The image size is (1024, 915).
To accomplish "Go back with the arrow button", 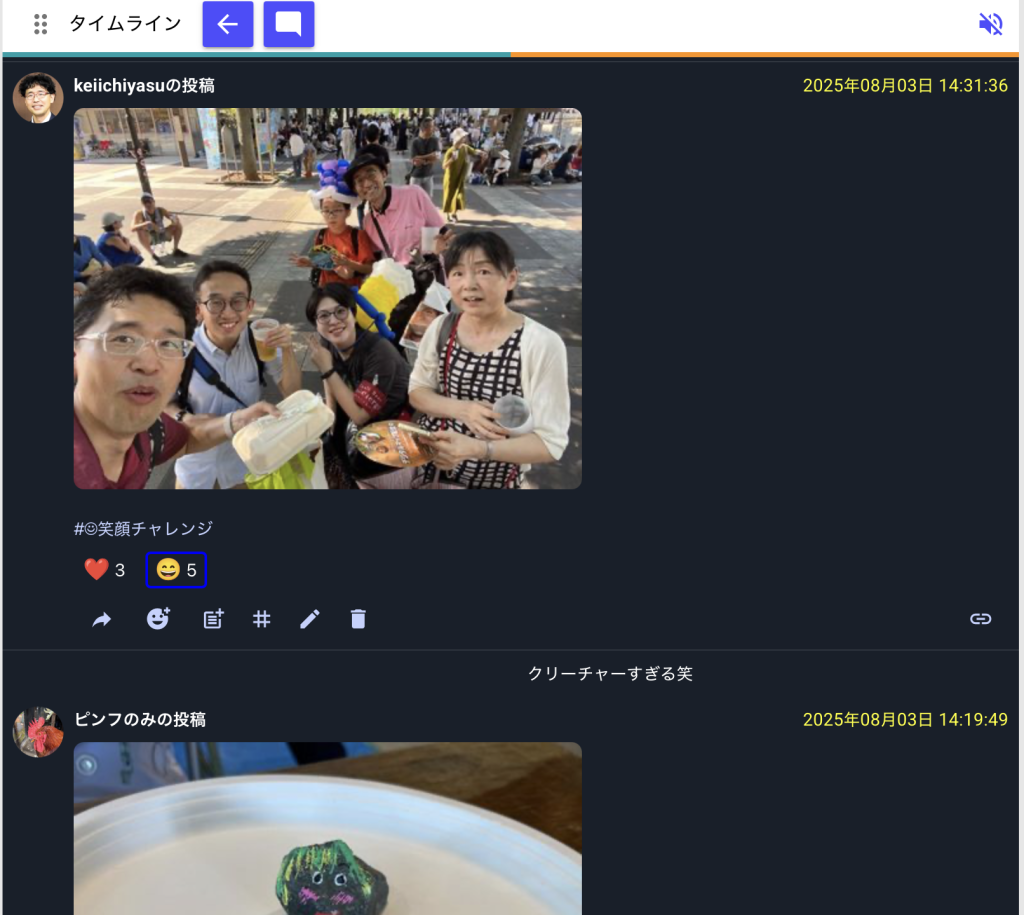I will (228, 24).
